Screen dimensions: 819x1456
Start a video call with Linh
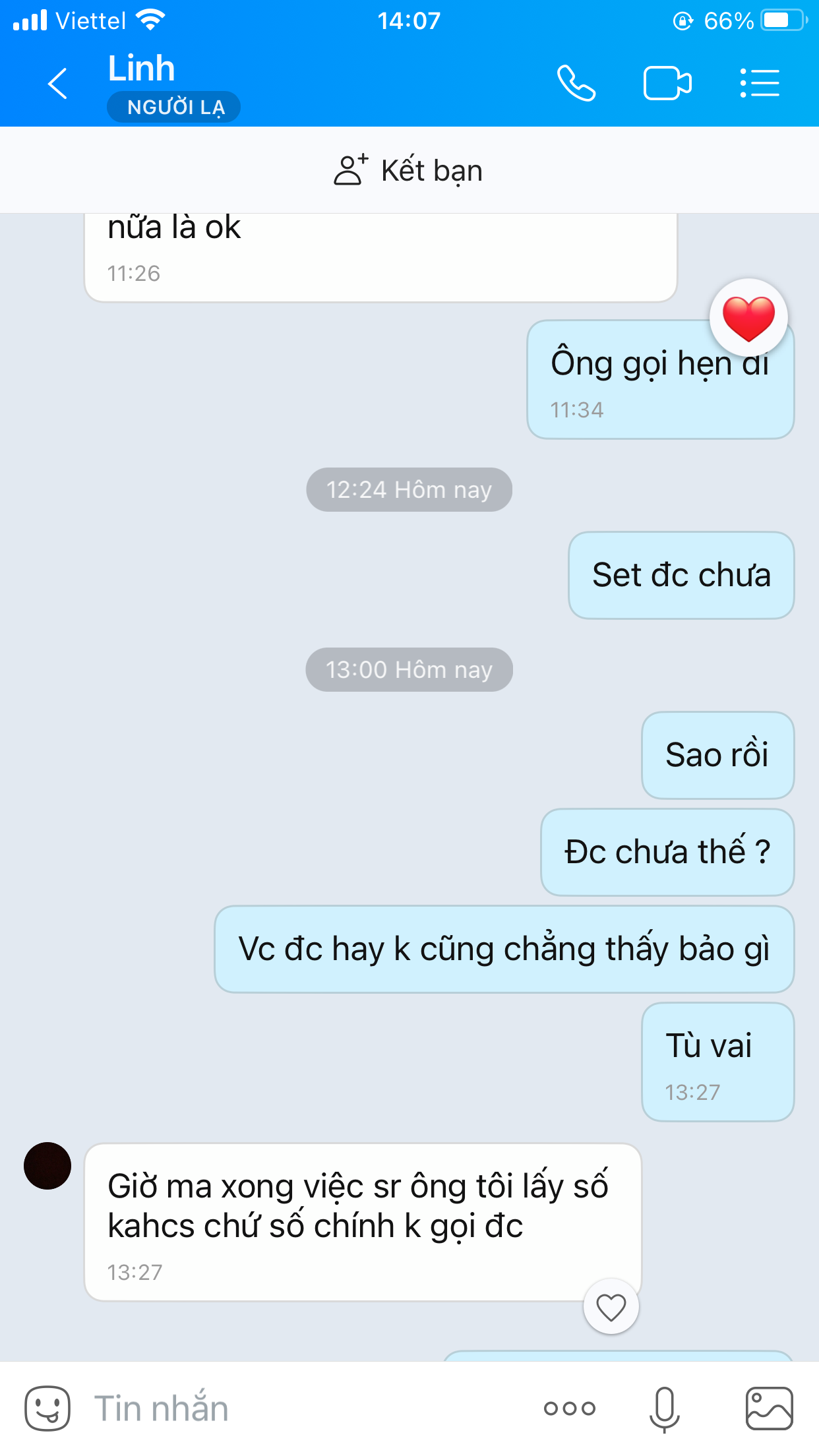pos(667,84)
